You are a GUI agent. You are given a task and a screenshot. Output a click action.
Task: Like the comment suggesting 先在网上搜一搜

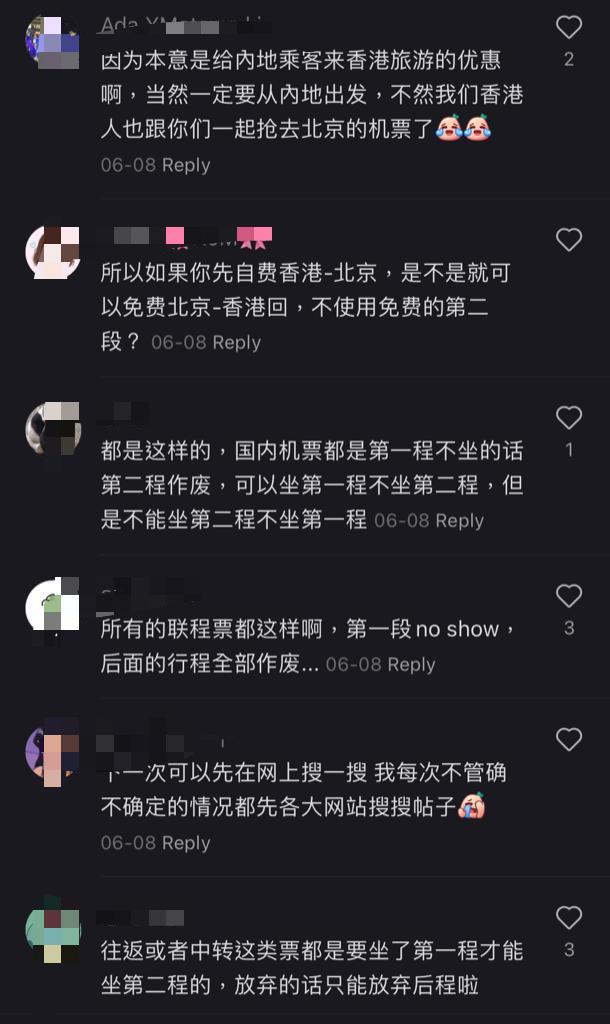tap(569, 739)
